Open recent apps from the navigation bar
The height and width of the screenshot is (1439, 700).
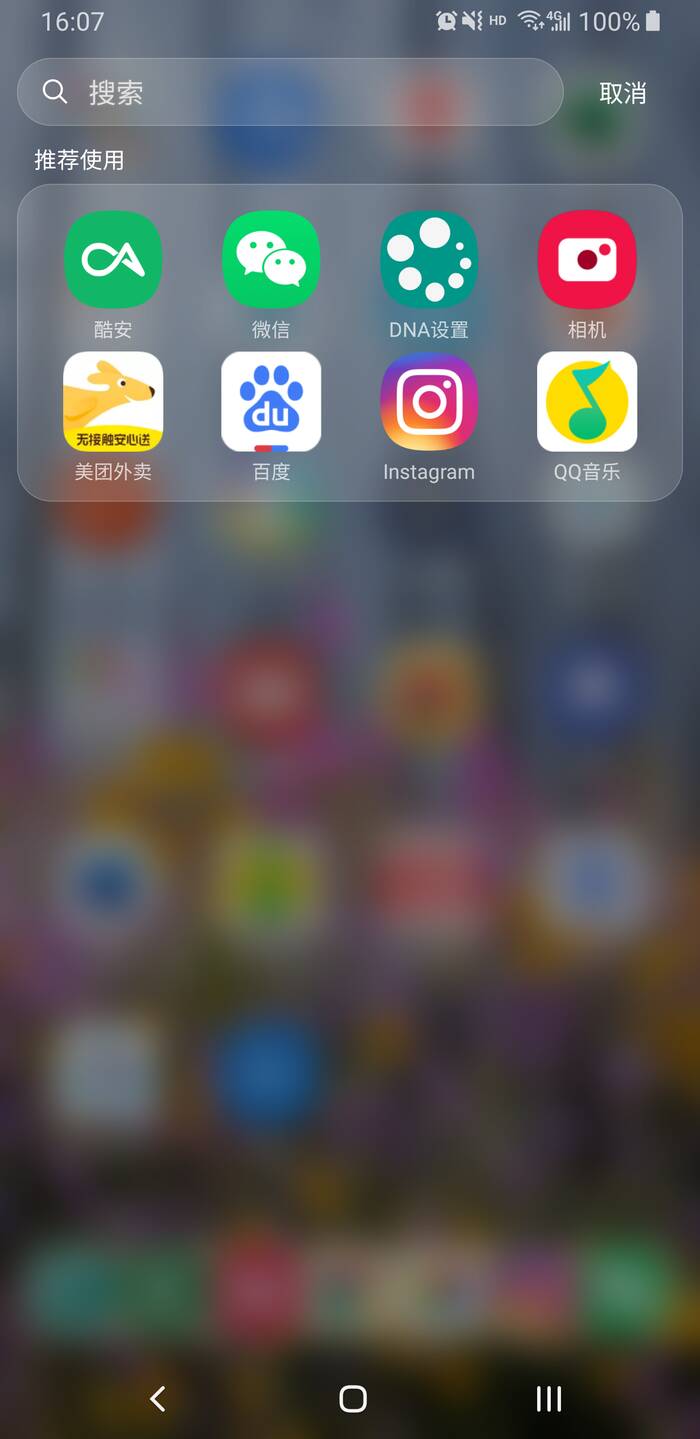coord(548,1398)
